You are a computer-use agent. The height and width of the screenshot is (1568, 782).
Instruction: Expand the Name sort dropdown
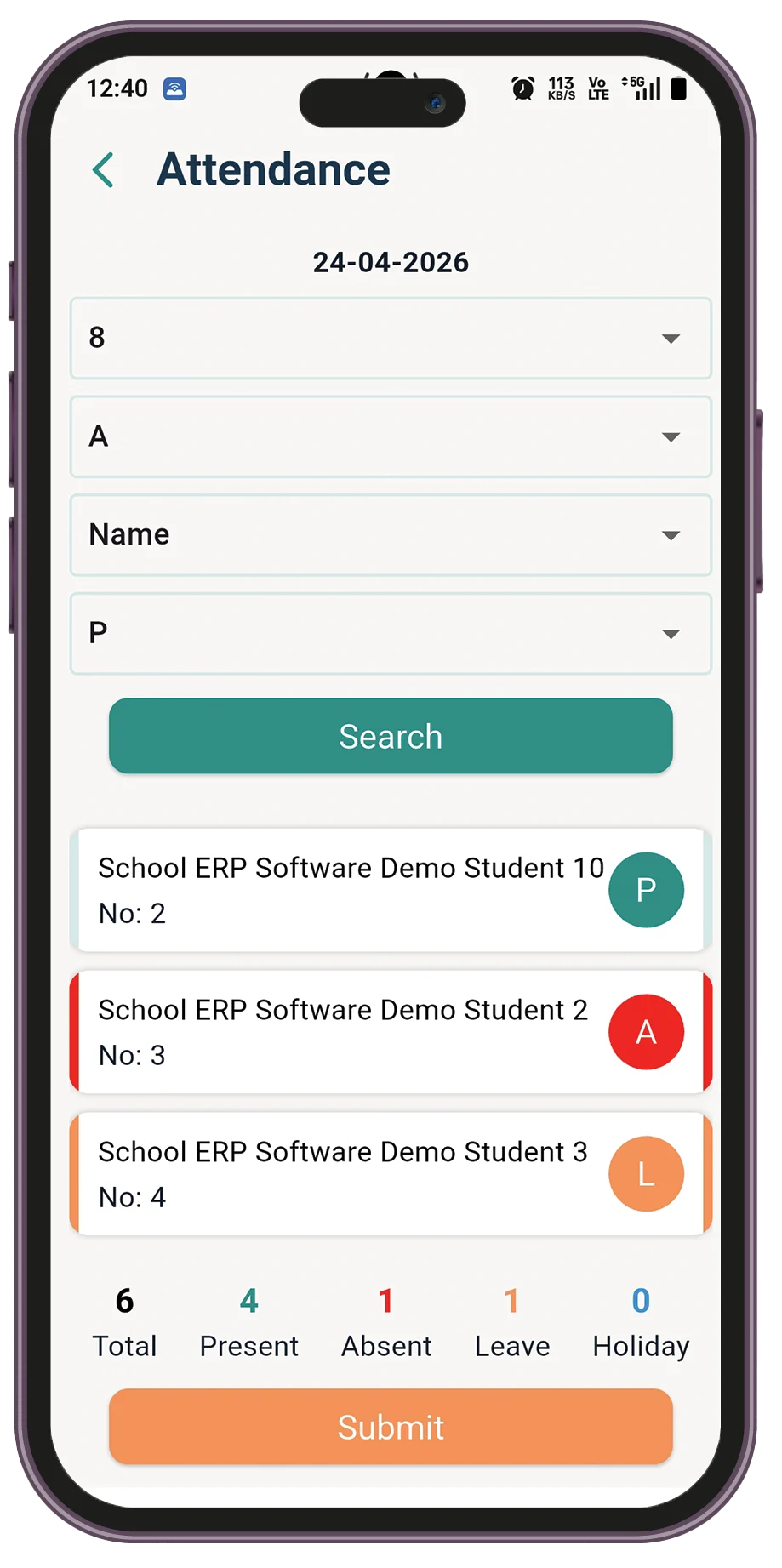[391, 535]
